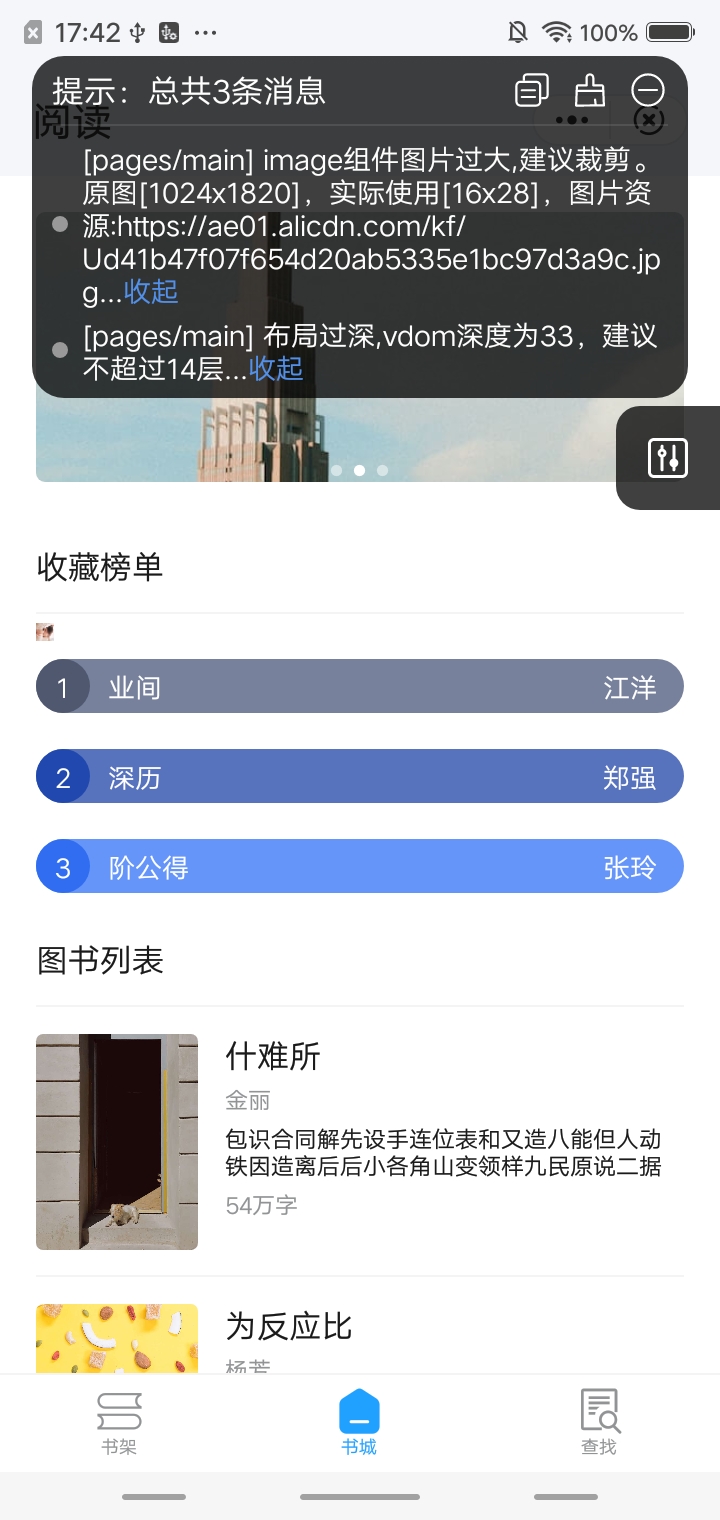Tap the small avatar above the 收藏榜单 list
Image resolution: width=720 pixels, height=1520 pixels.
pyautogui.click(x=44, y=631)
